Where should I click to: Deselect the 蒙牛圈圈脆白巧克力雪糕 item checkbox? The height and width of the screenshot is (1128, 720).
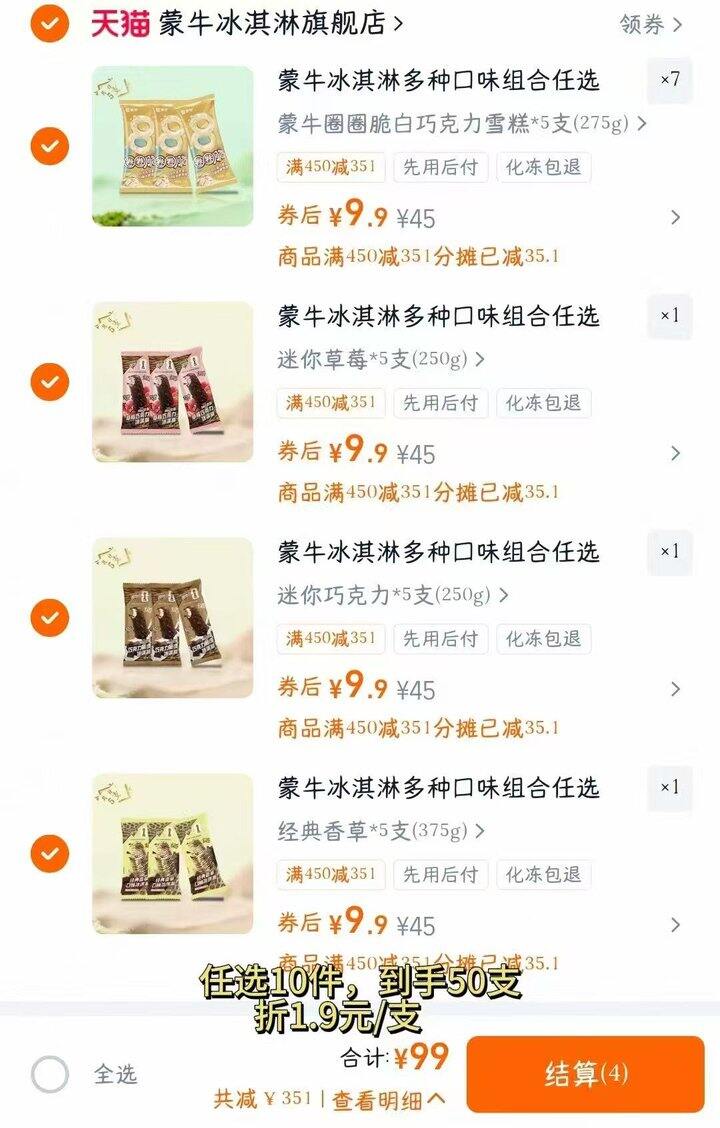(49, 147)
